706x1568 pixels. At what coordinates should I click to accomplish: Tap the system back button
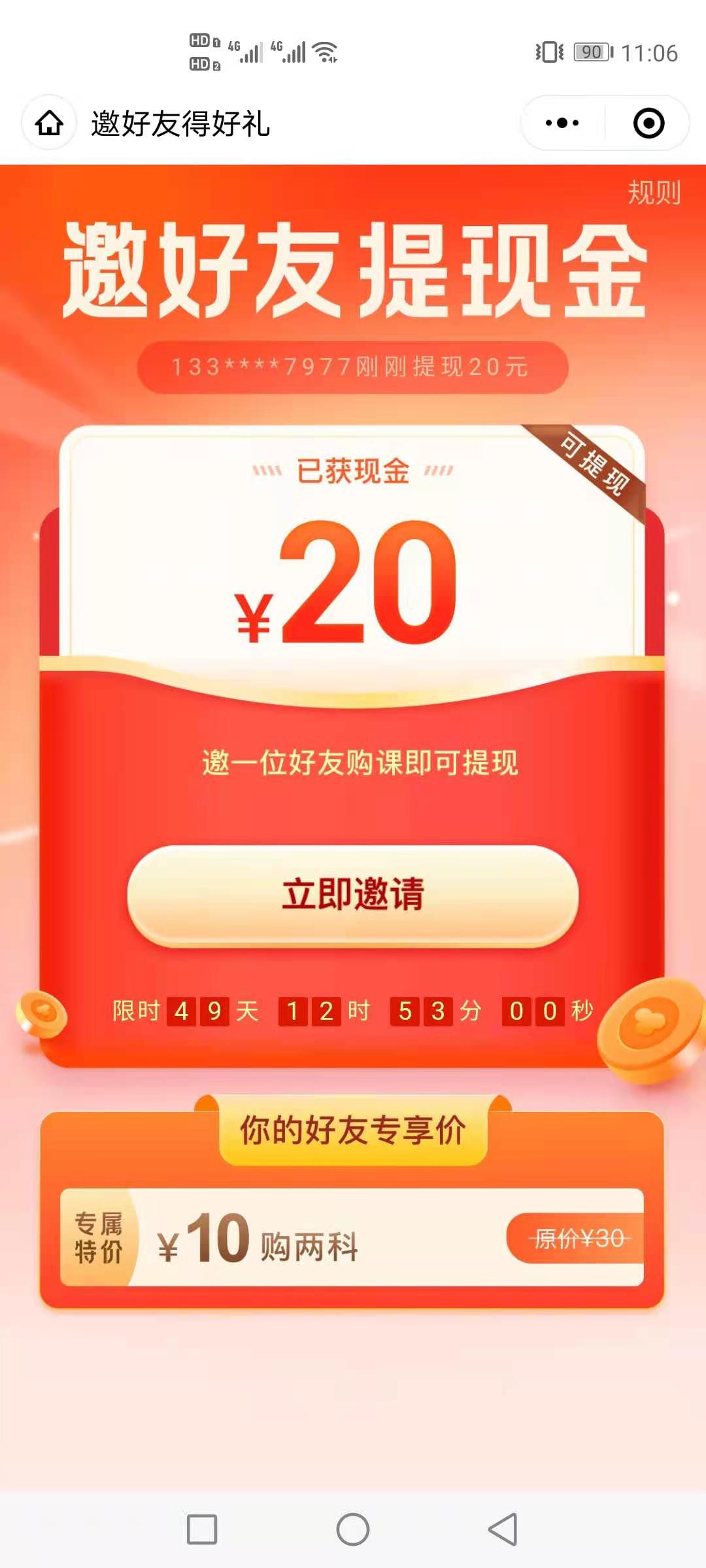point(503,1529)
